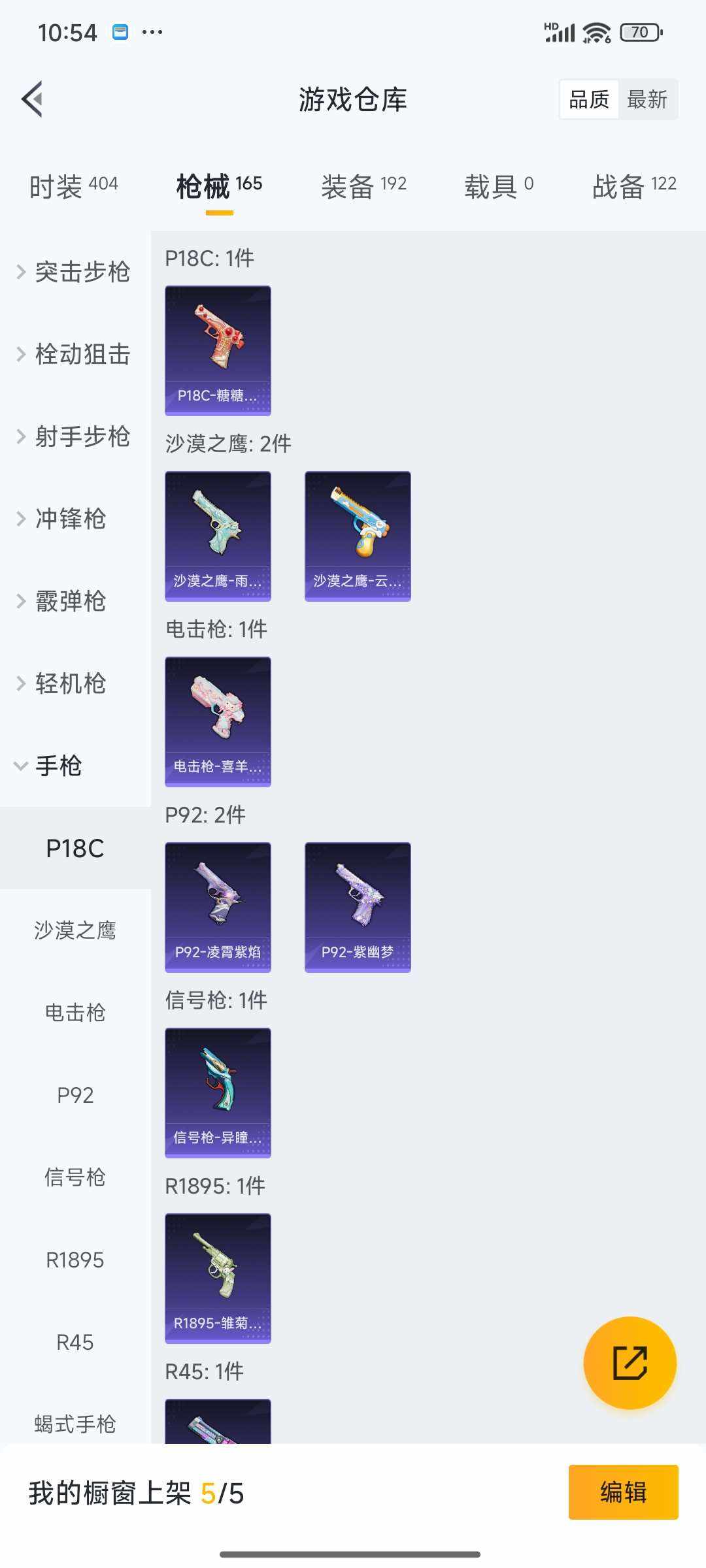Select the P92-凌霄紫焰 skin

pos(218,907)
